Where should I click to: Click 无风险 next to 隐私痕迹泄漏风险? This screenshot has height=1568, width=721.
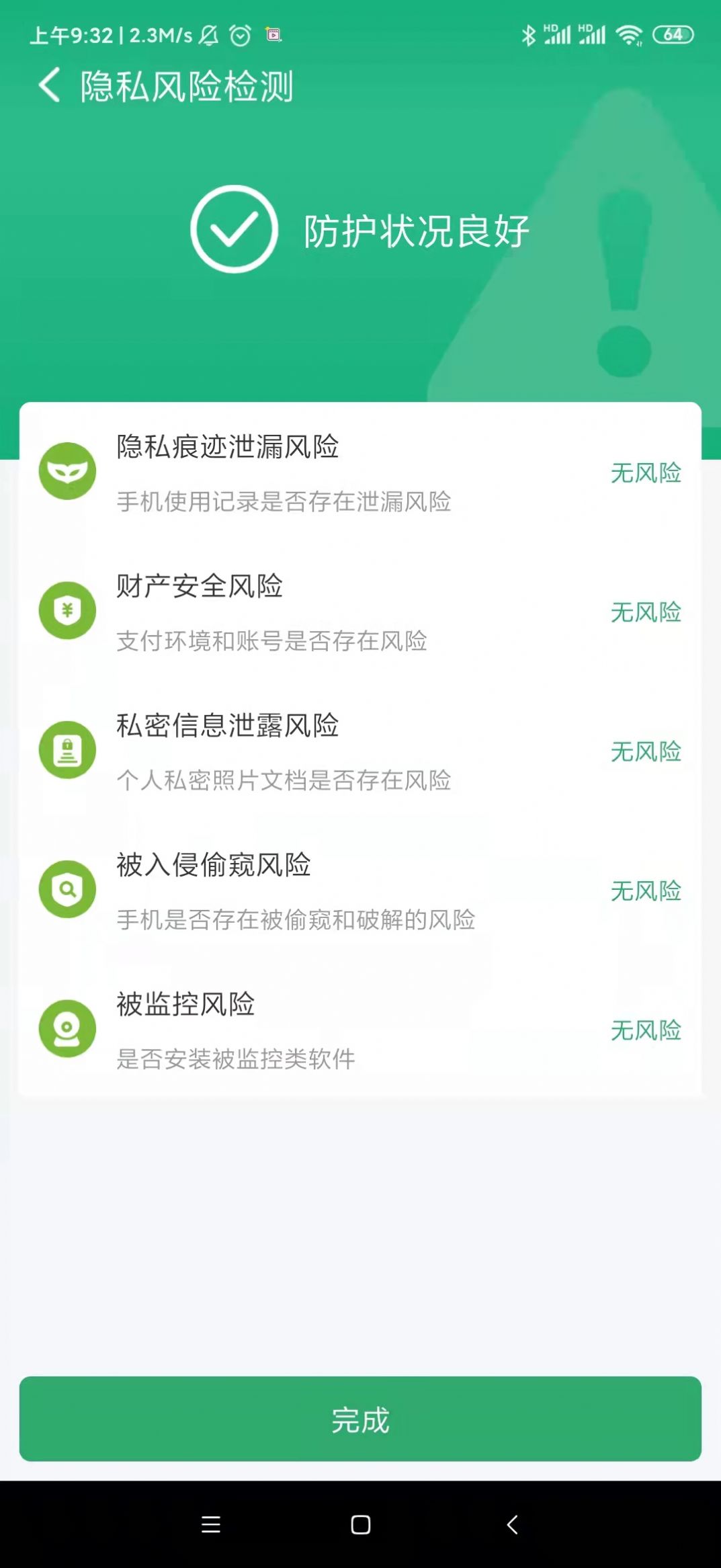[x=646, y=474]
